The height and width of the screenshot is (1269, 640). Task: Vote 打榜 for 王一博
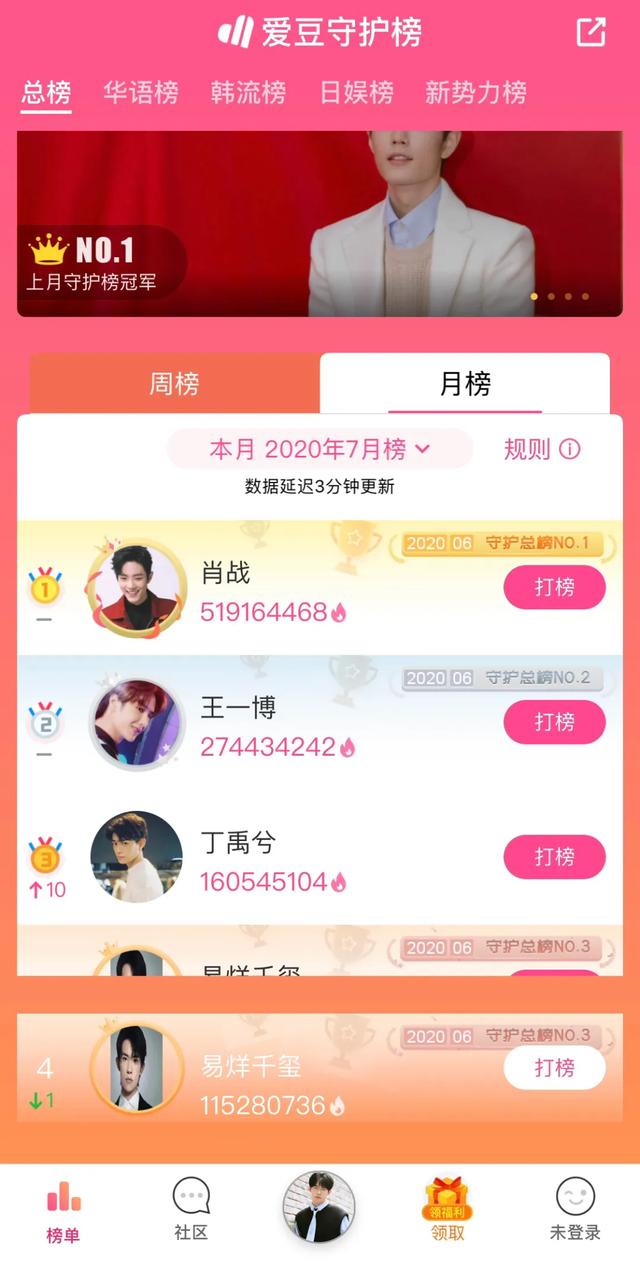(554, 722)
